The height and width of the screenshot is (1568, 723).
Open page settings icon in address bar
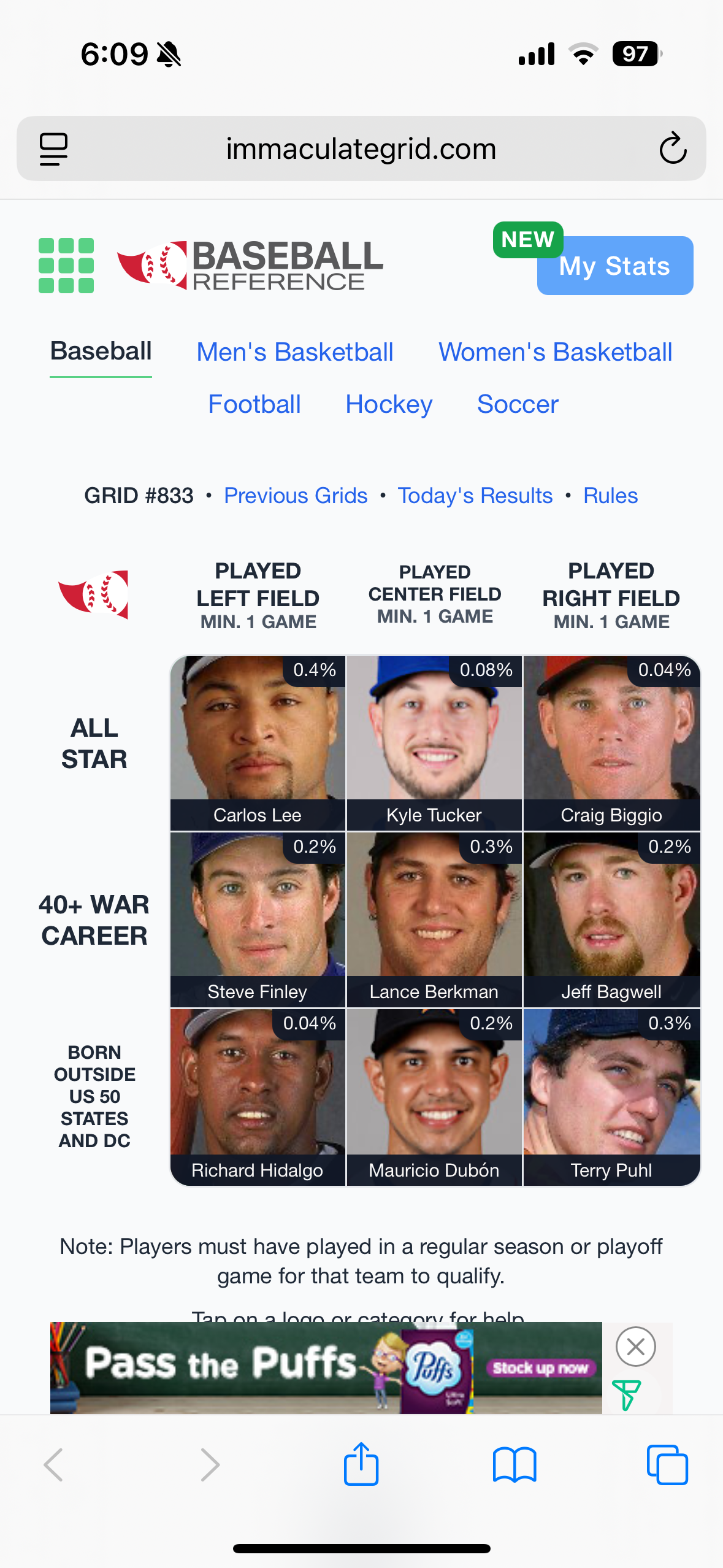pyautogui.click(x=54, y=148)
